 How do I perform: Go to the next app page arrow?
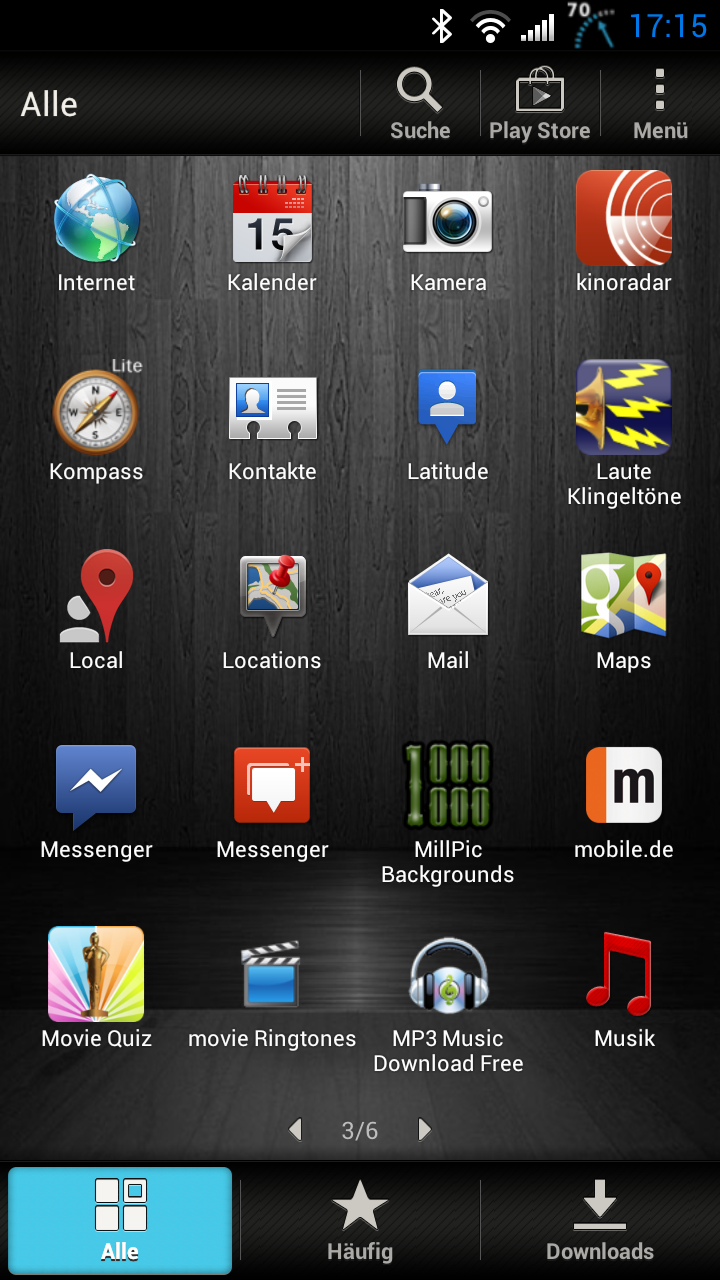coord(425,1130)
